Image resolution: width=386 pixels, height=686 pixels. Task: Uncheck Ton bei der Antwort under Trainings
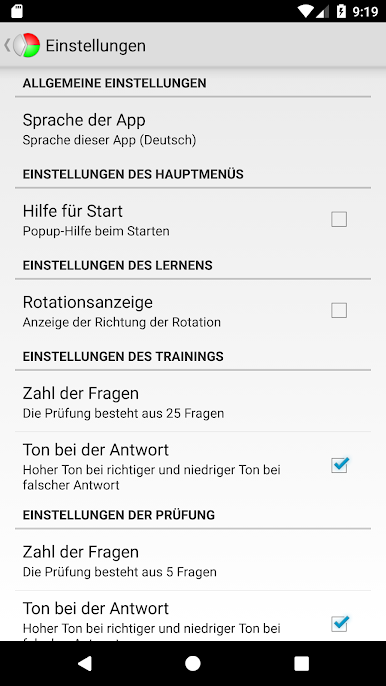point(339,465)
